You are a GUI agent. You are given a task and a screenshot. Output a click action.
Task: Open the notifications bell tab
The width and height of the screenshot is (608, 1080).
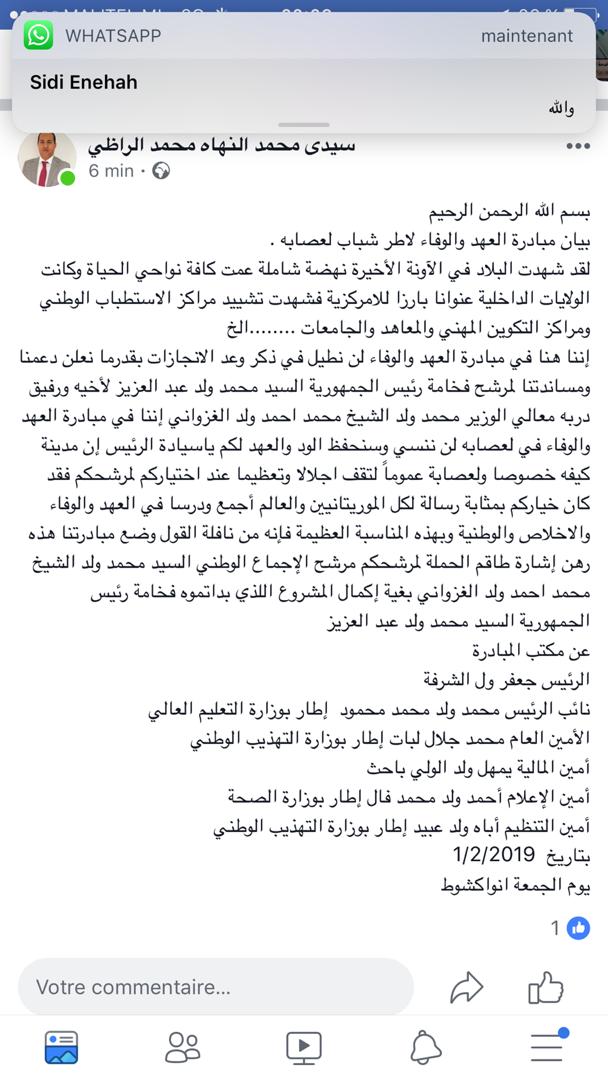[426, 1048]
